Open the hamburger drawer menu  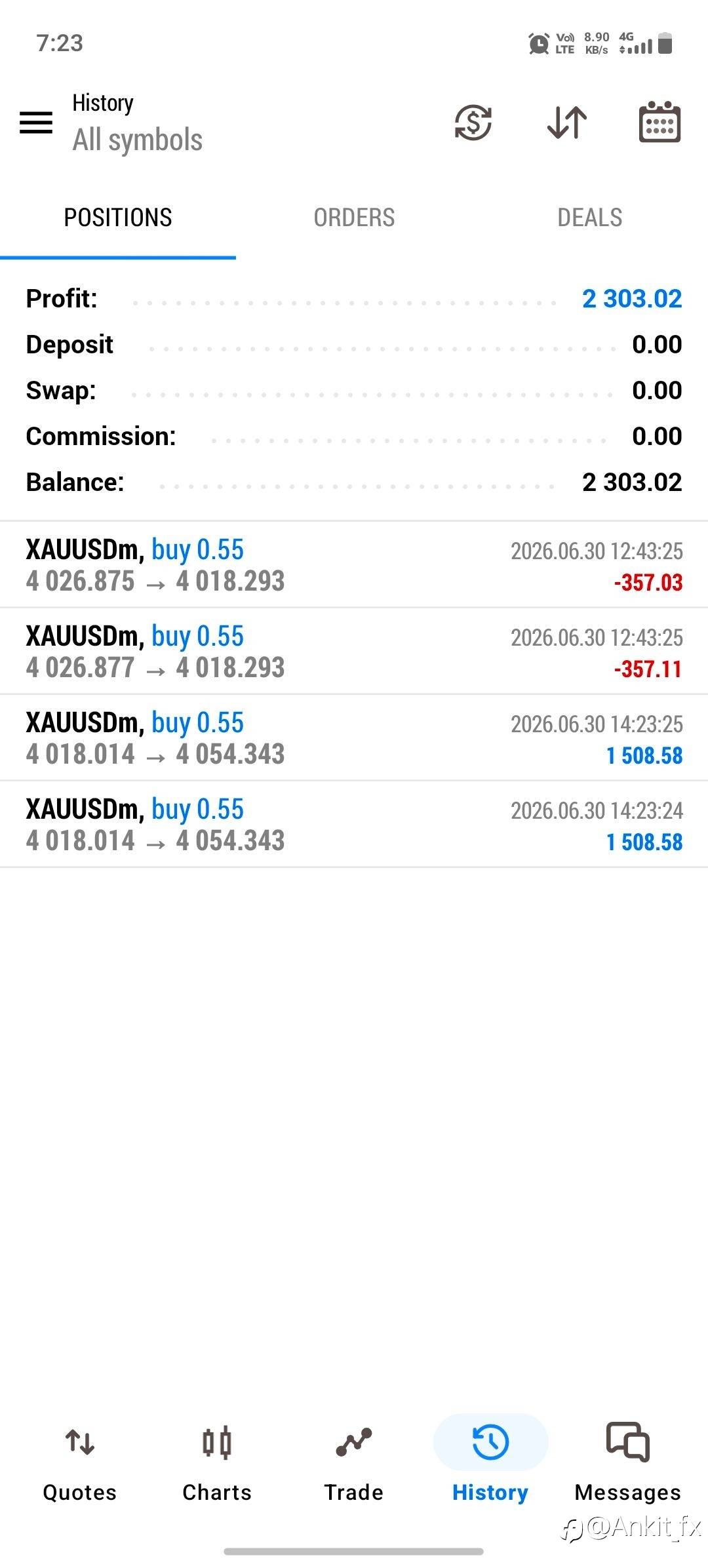pos(36,123)
